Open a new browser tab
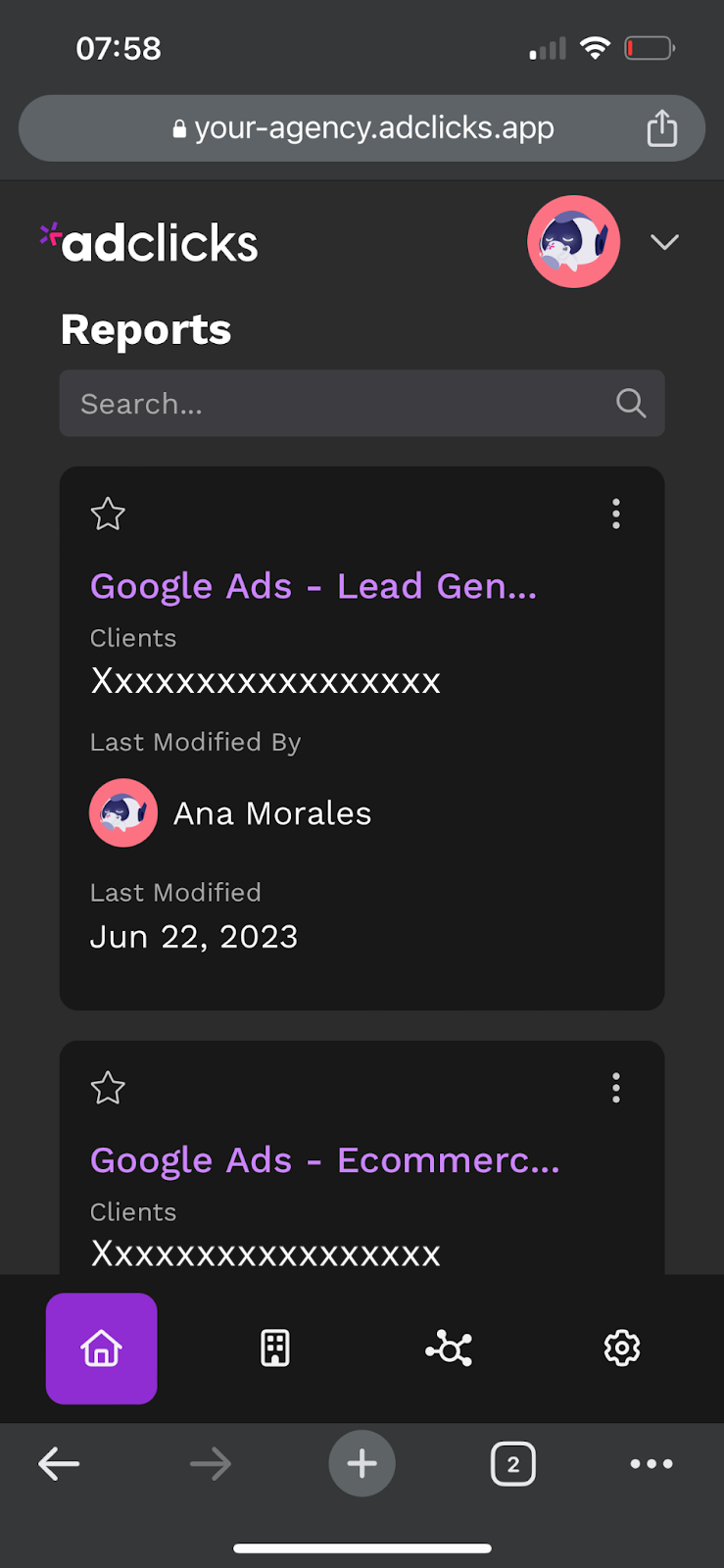Image resolution: width=724 pixels, height=1568 pixels. 362,1464
